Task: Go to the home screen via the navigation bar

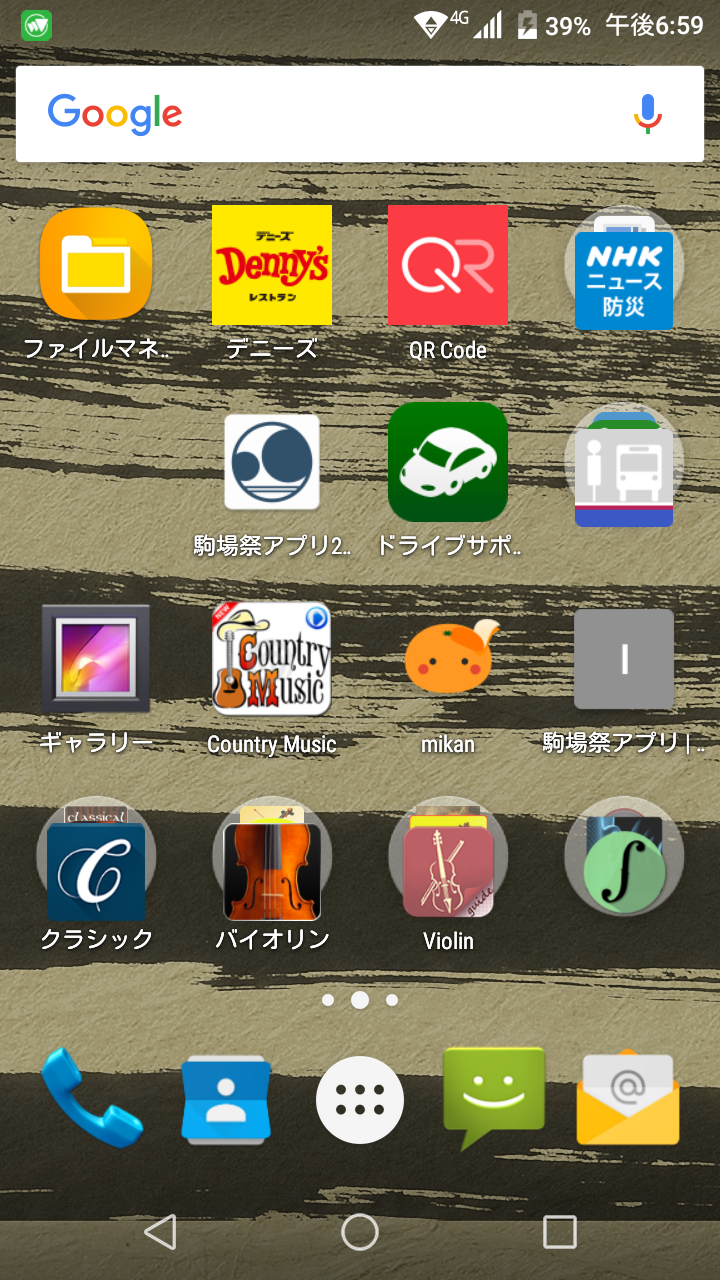Action: click(360, 1232)
